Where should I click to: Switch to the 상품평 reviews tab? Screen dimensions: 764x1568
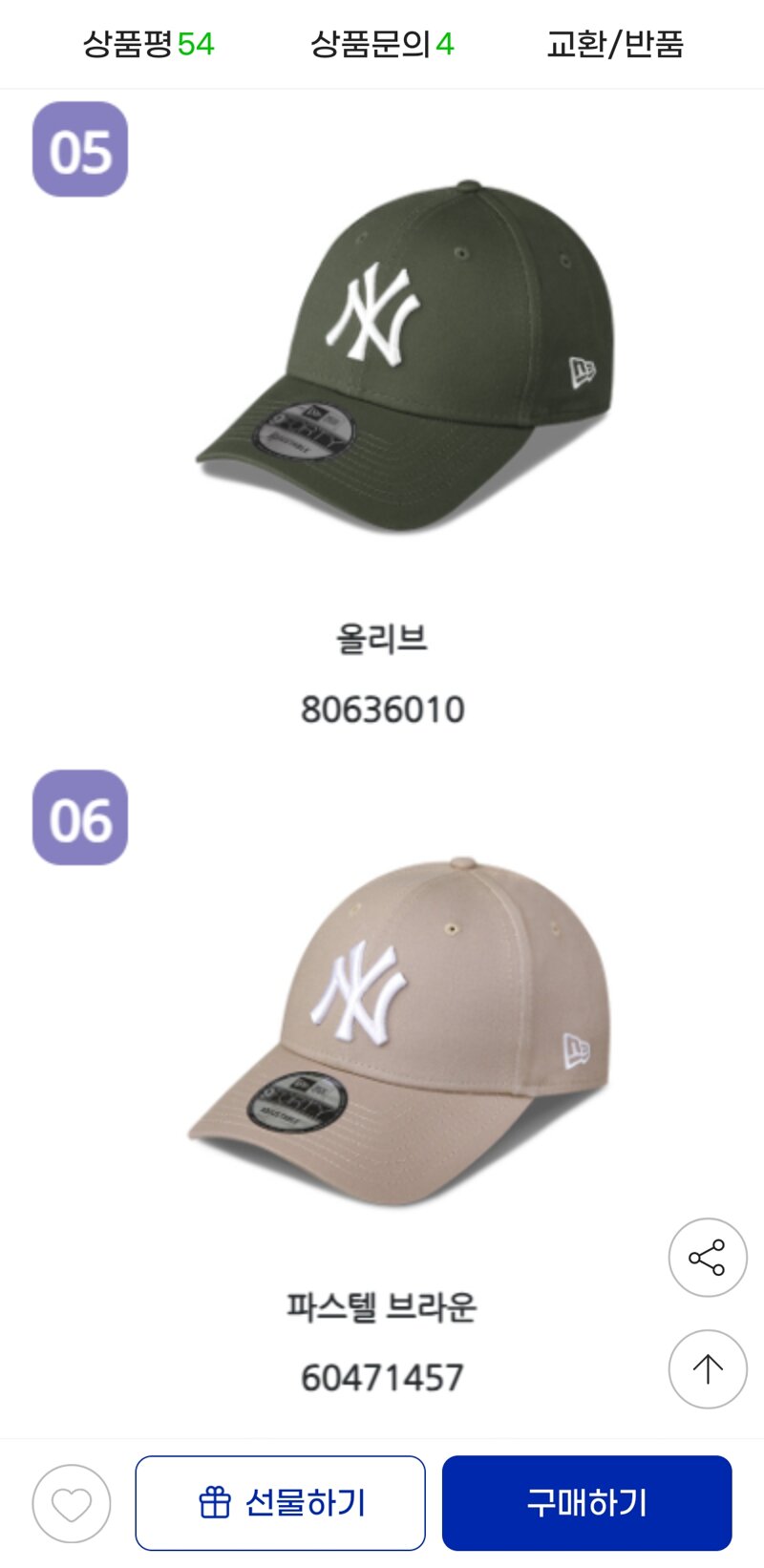pyautogui.click(x=148, y=44)
